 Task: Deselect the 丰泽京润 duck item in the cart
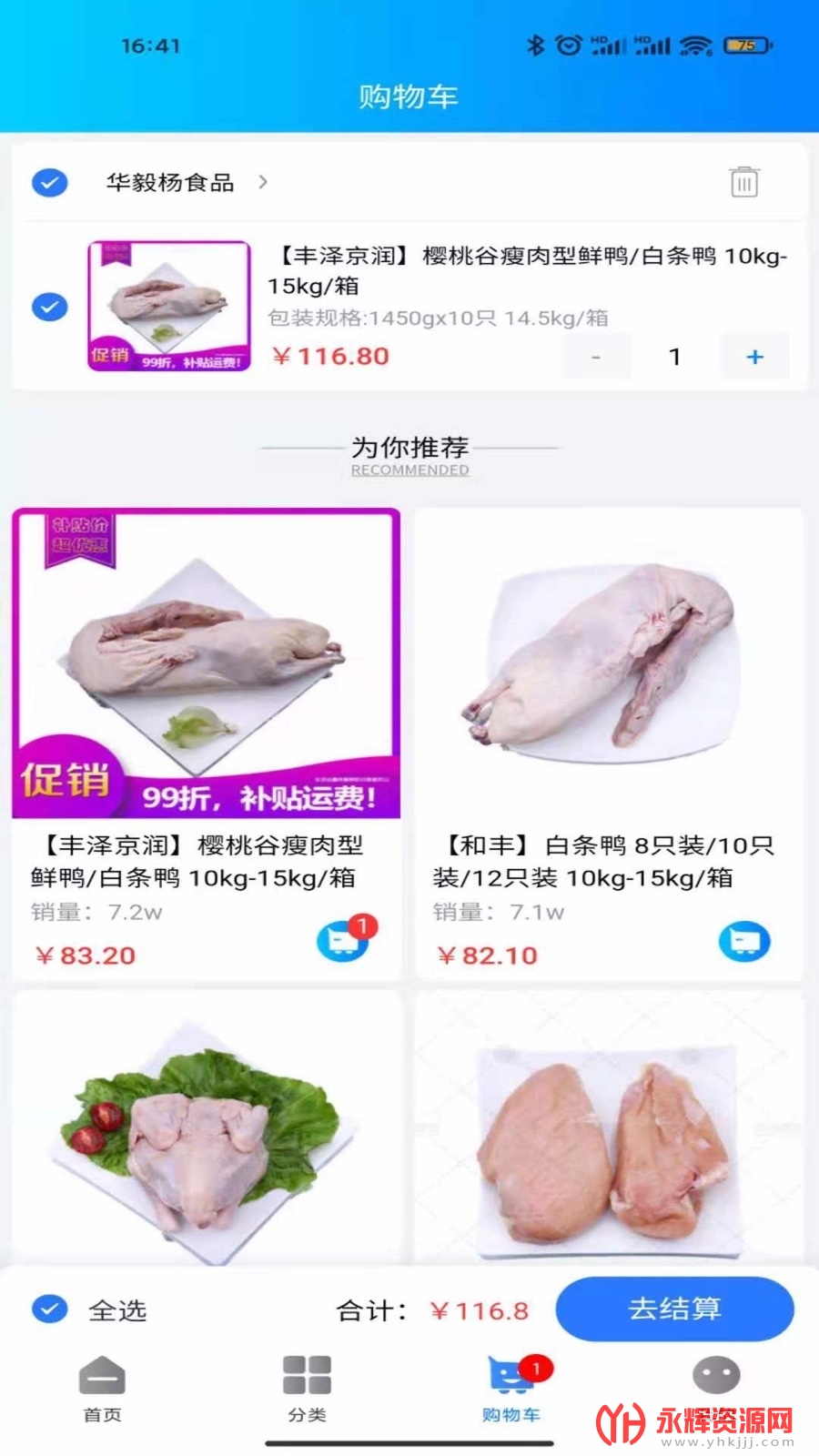(x=50, y=307)
